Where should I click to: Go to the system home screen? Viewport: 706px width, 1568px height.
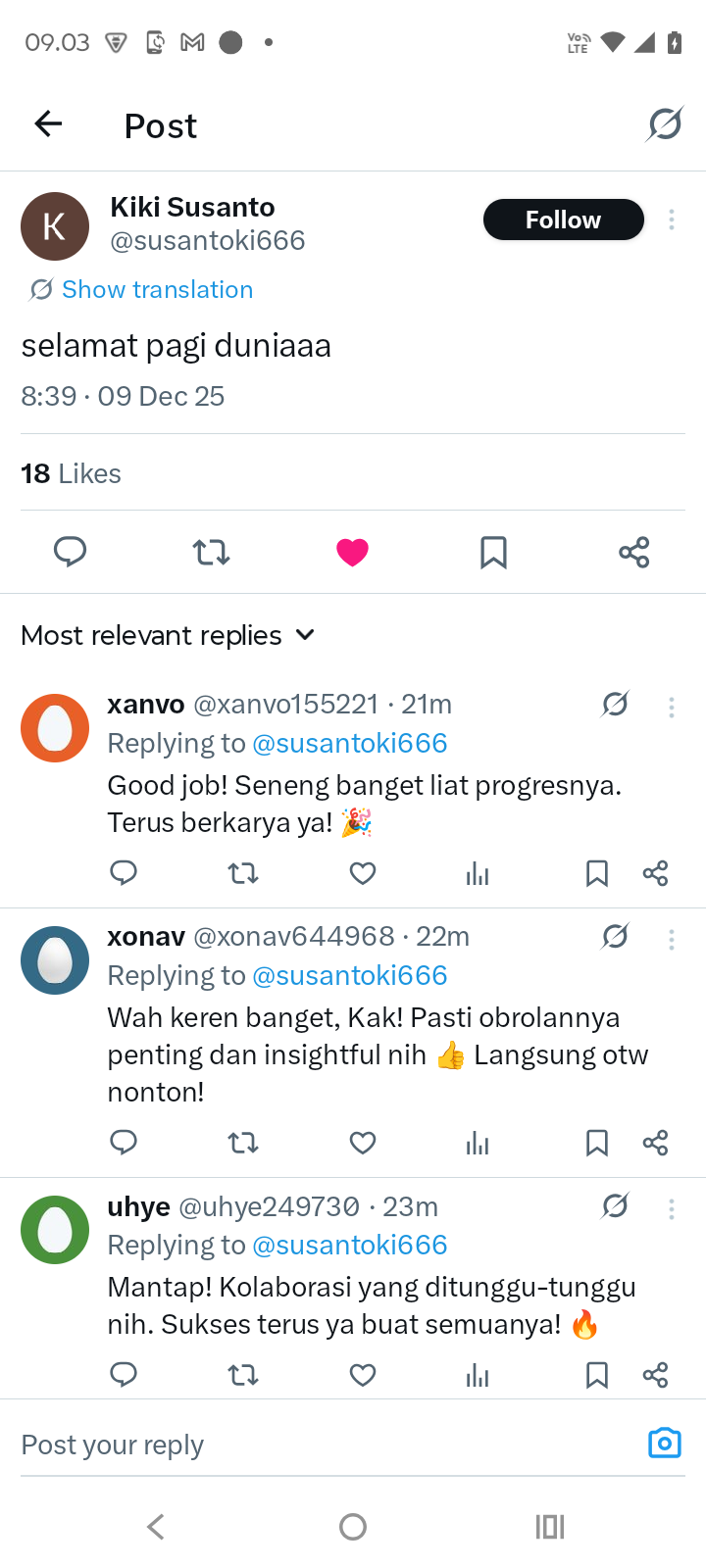(353, 1526)
